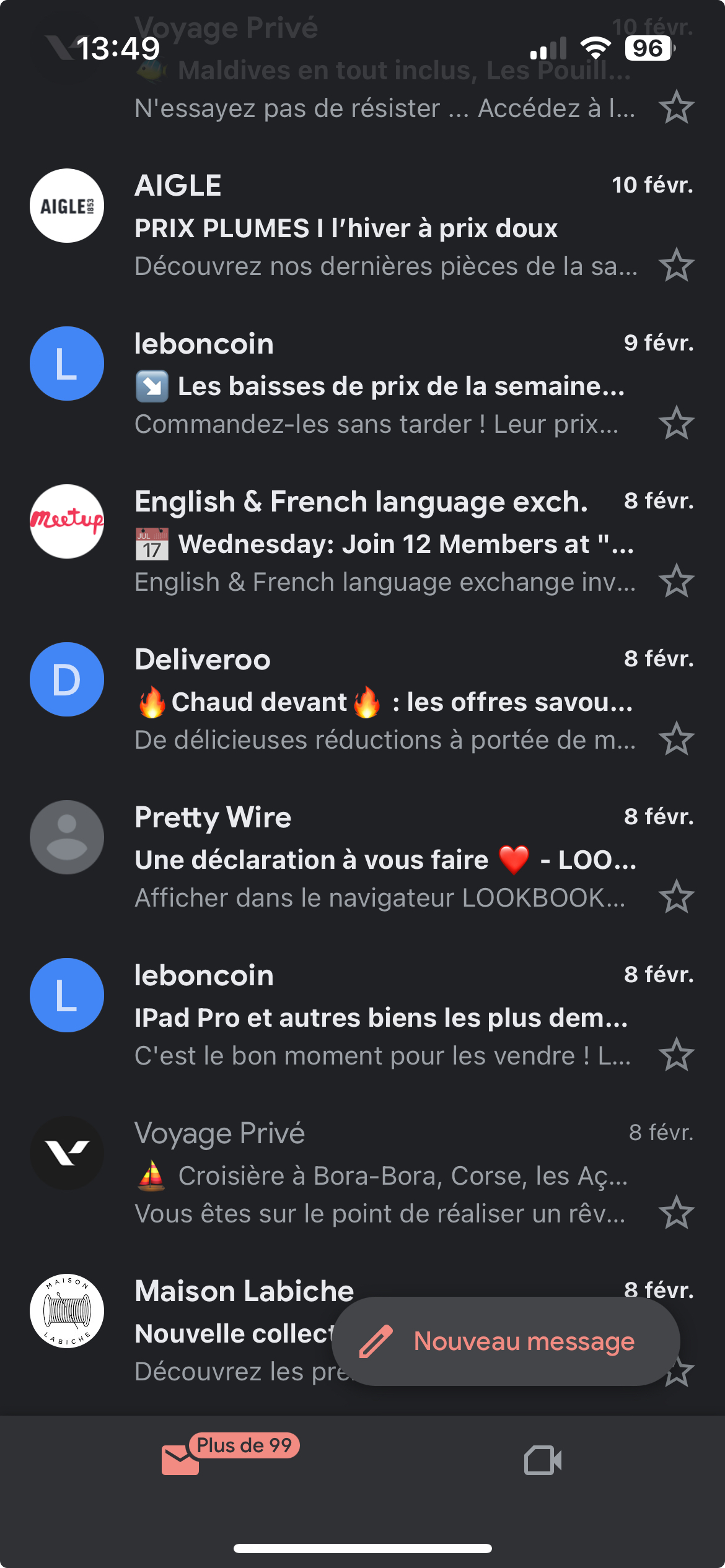Viewport: 725px width, 1568px height.
Task: Star the Deliveroo email
Action: point(676,739)
